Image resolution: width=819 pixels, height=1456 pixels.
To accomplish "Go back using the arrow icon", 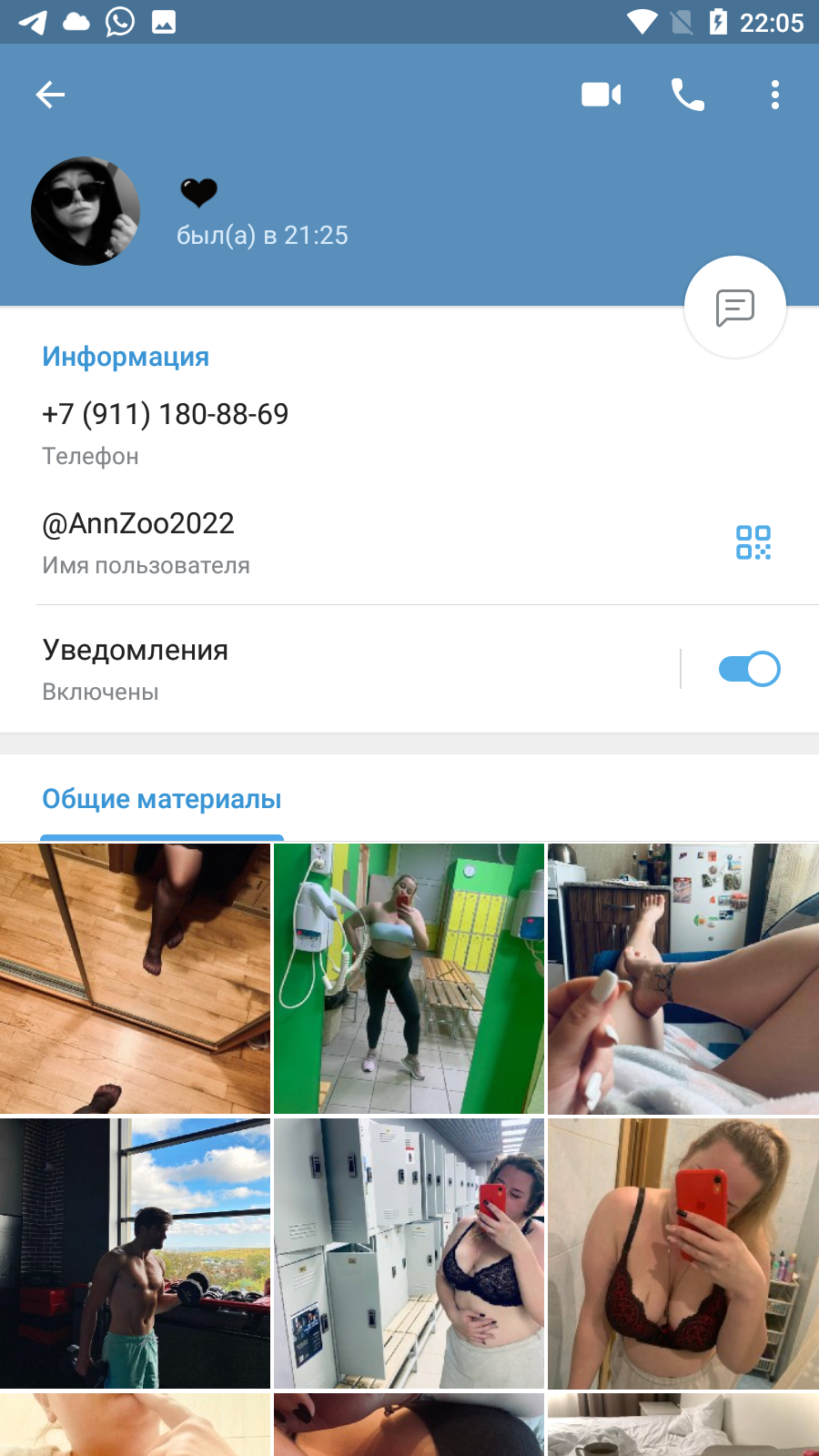I will click(50, 95).
